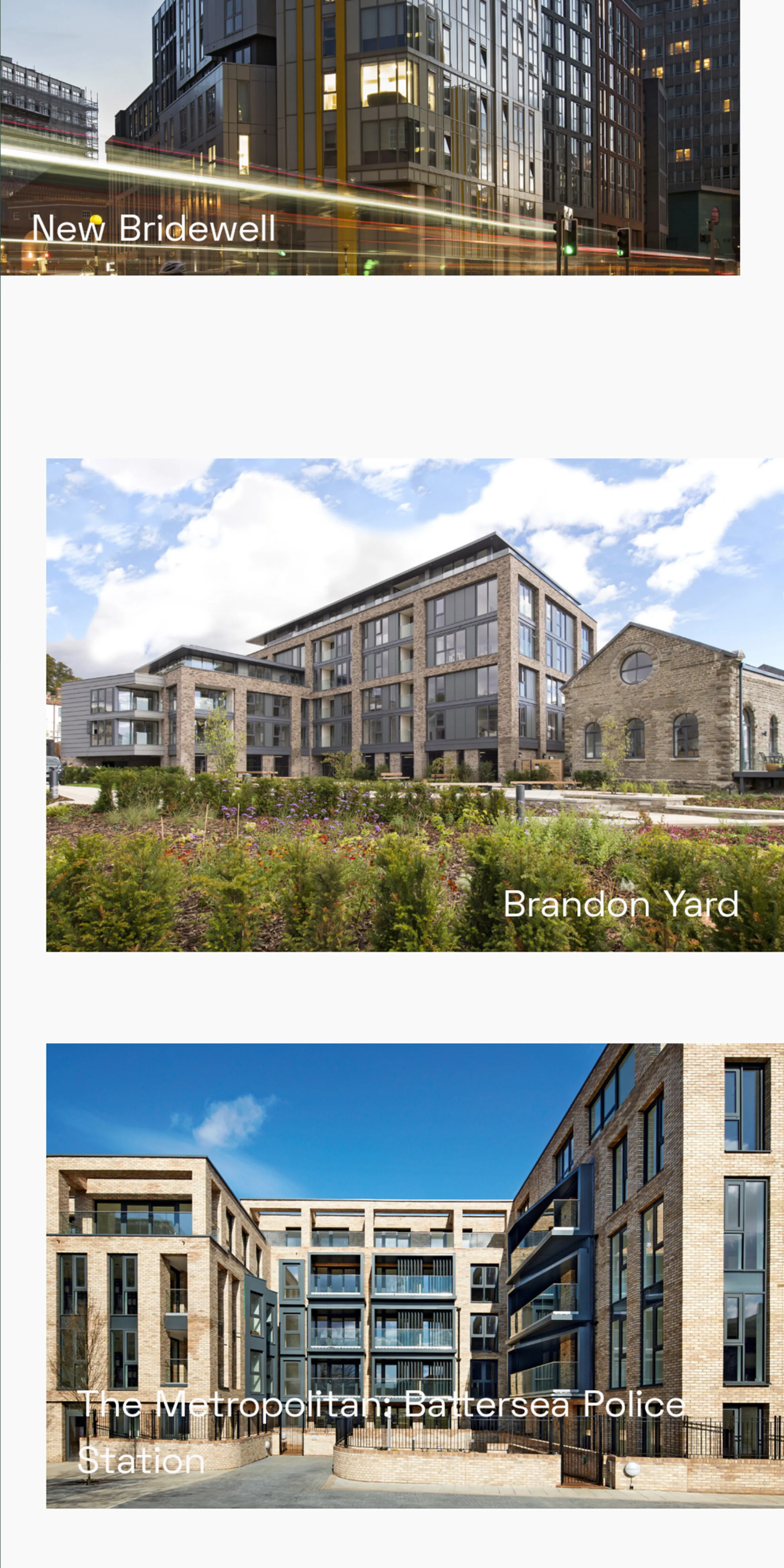
Task: Open the New Bridewell project
Action: (153, 228)
